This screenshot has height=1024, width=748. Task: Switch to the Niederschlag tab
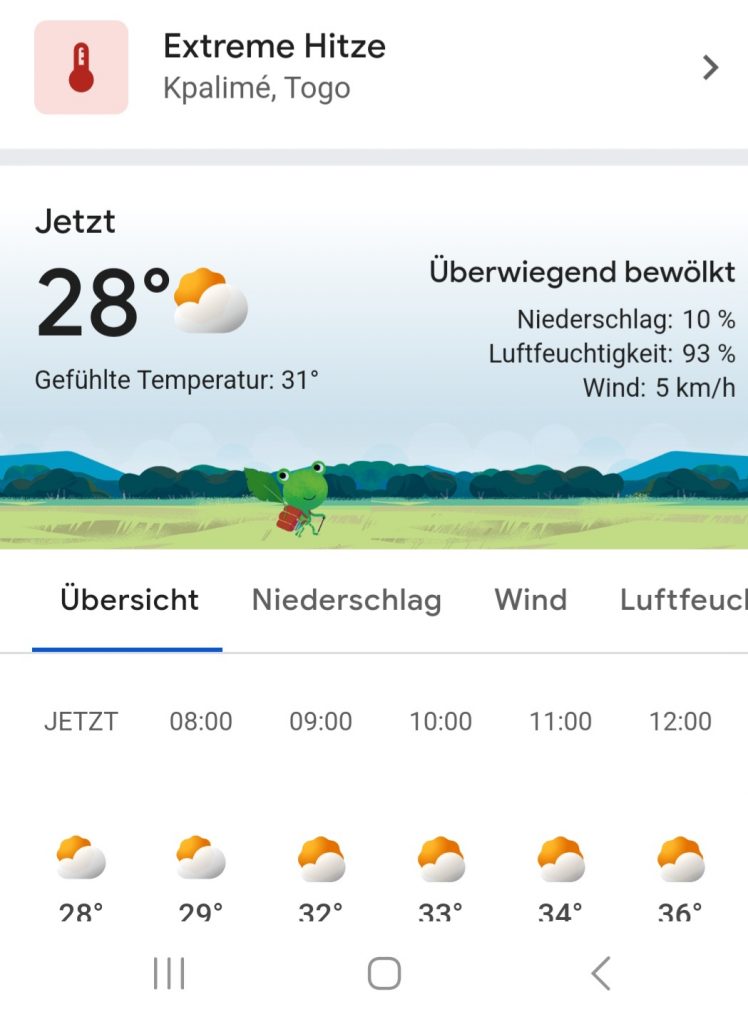coord(346,600)
